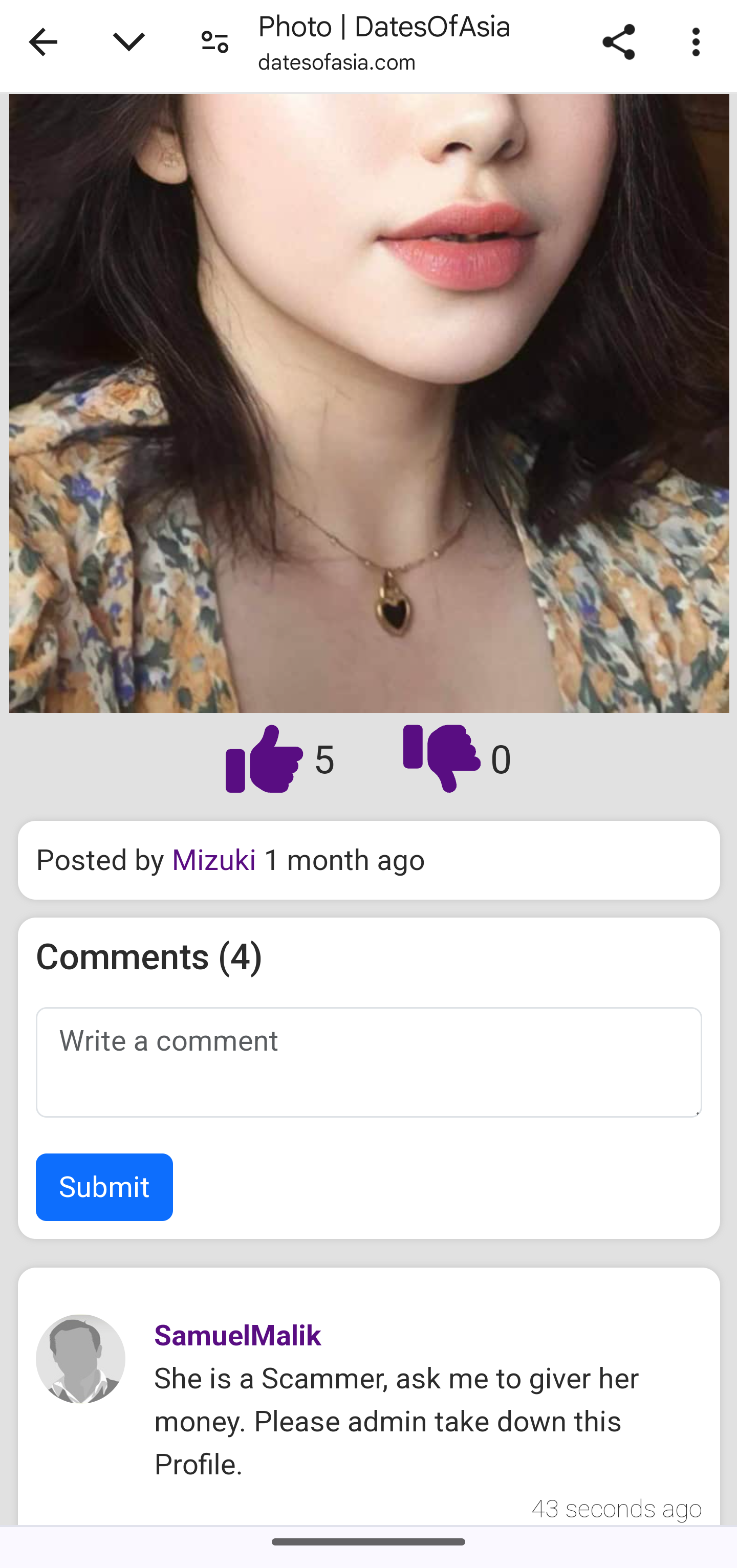Screen dimensions: 737x1568
Task: Open Mizuki's profile link
Action: pos(213,860)
